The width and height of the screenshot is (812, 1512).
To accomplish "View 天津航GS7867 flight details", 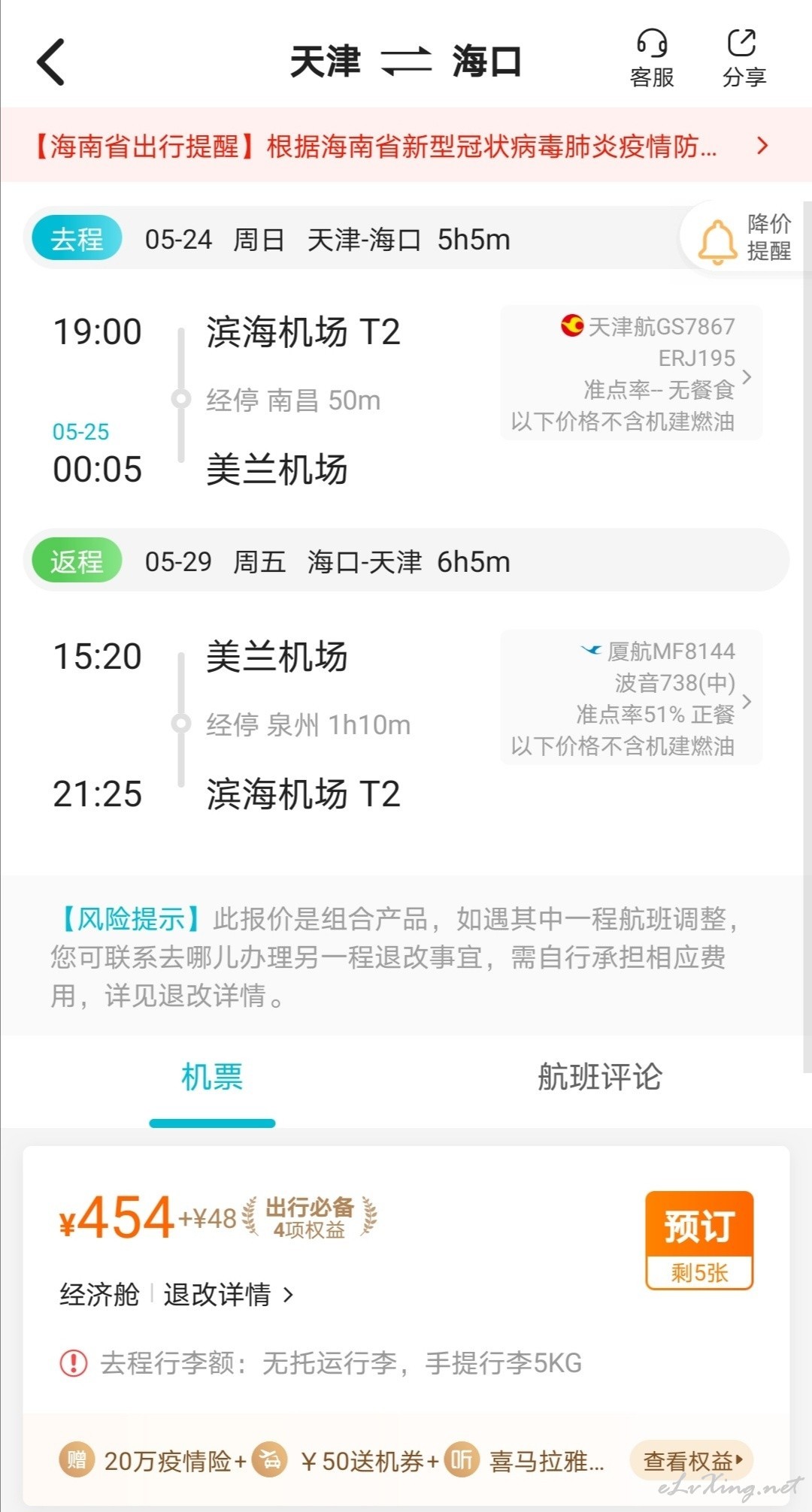I will tap(632, 373).
